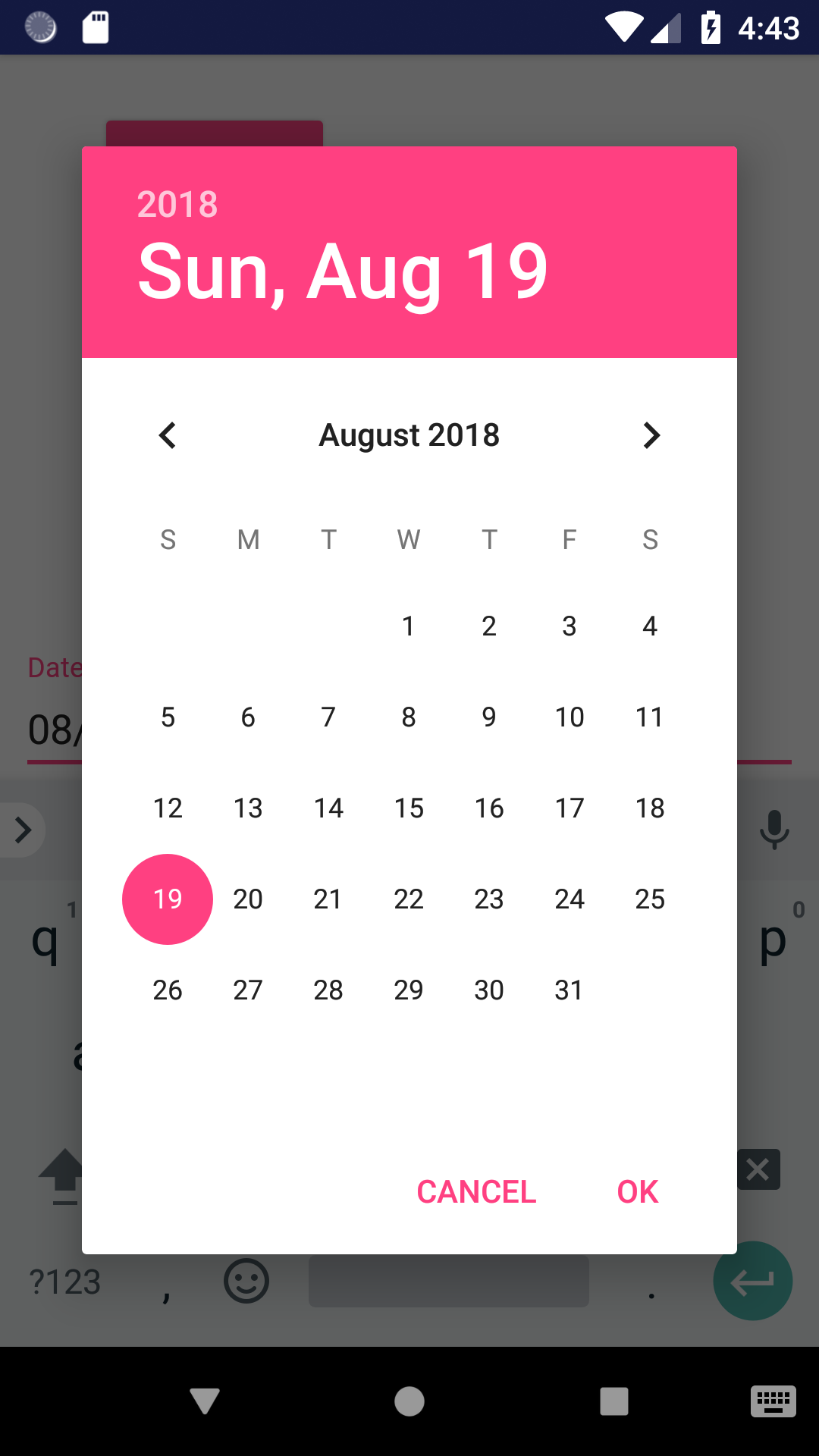Select August 1 on the calendar

(x=409, y=626)
